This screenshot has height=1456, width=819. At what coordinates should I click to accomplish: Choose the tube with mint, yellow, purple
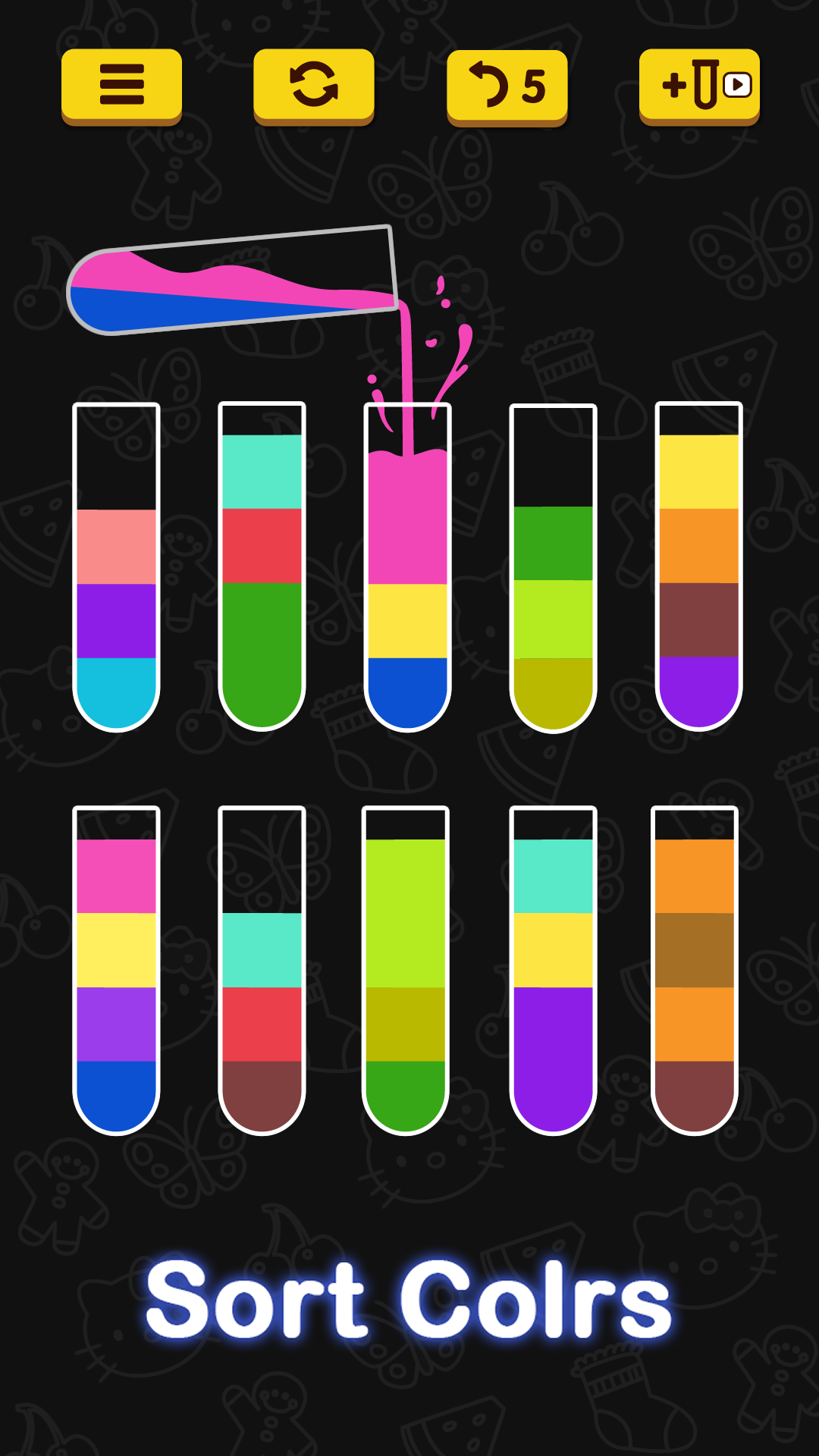tap(553, 971)
